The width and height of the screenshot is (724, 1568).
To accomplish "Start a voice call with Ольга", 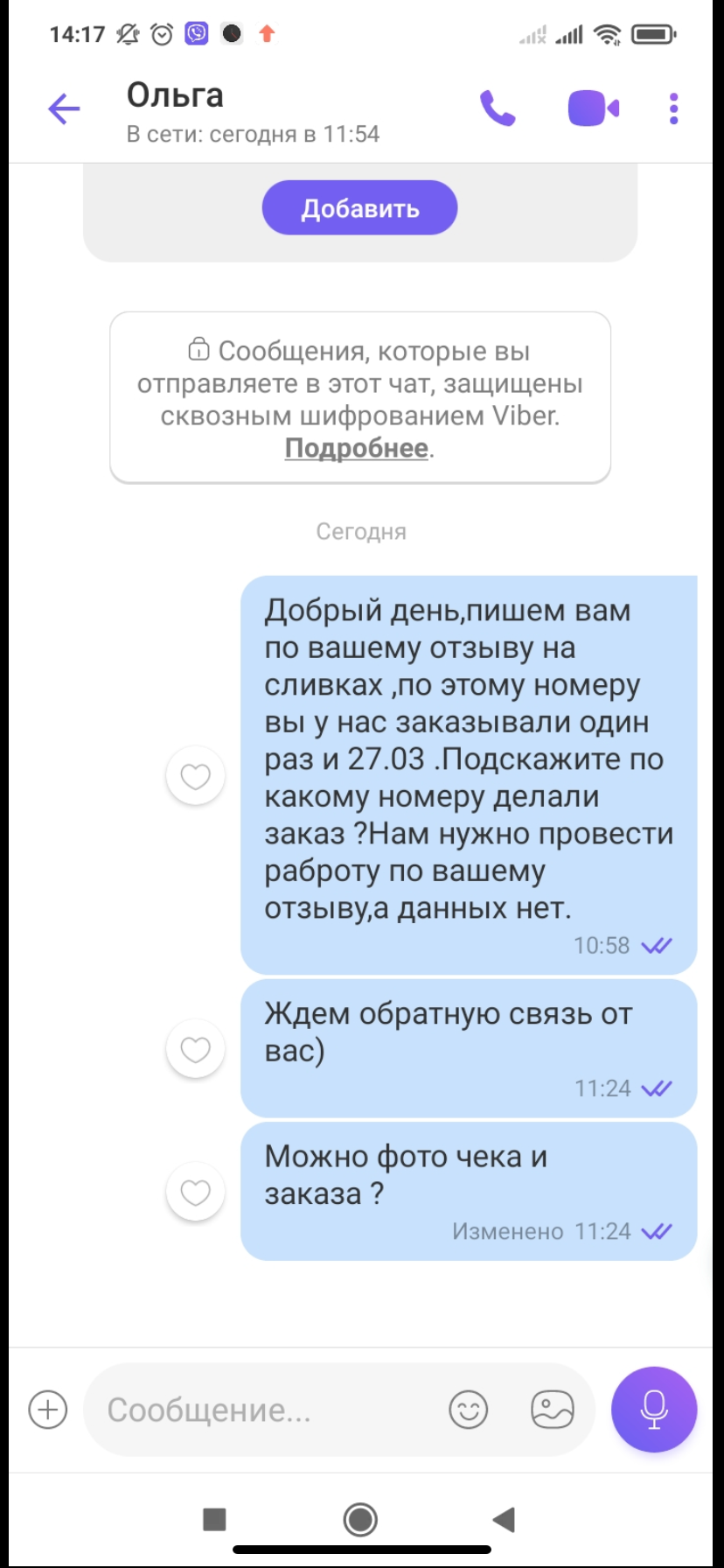I will pyautogui.click(x=498, y=108).
